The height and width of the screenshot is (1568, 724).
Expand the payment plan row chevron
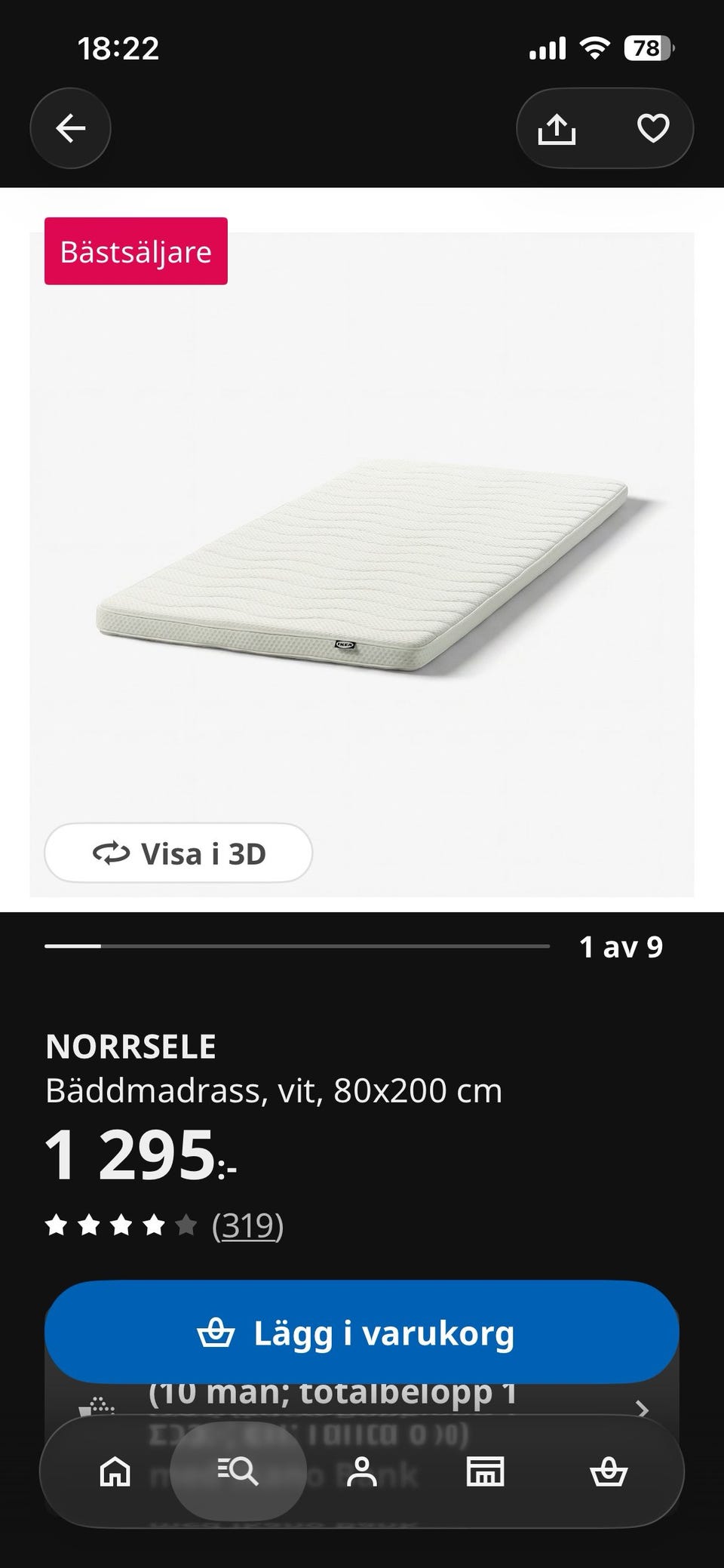click(643, 1409)
